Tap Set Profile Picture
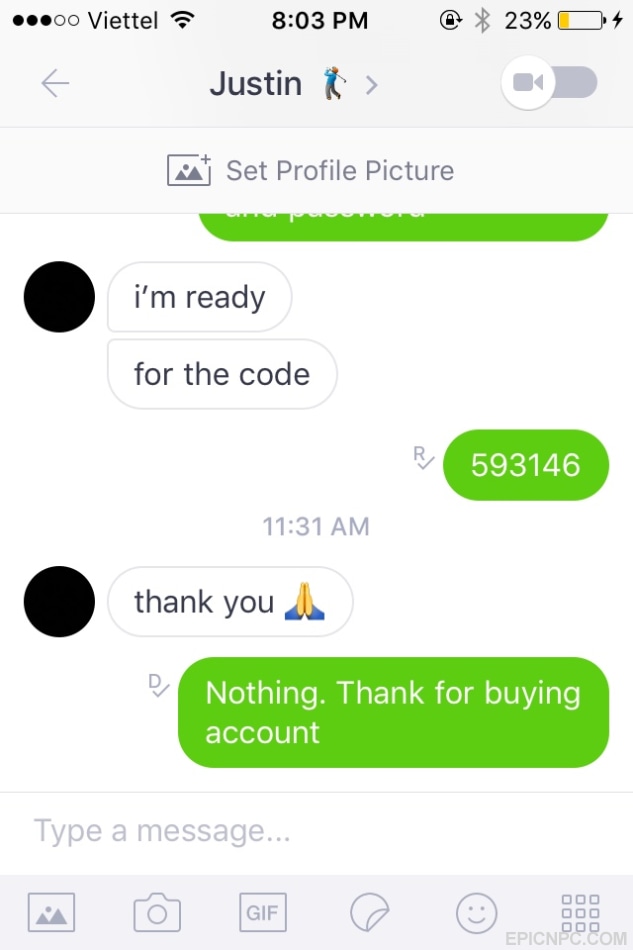 coord(311,171)
